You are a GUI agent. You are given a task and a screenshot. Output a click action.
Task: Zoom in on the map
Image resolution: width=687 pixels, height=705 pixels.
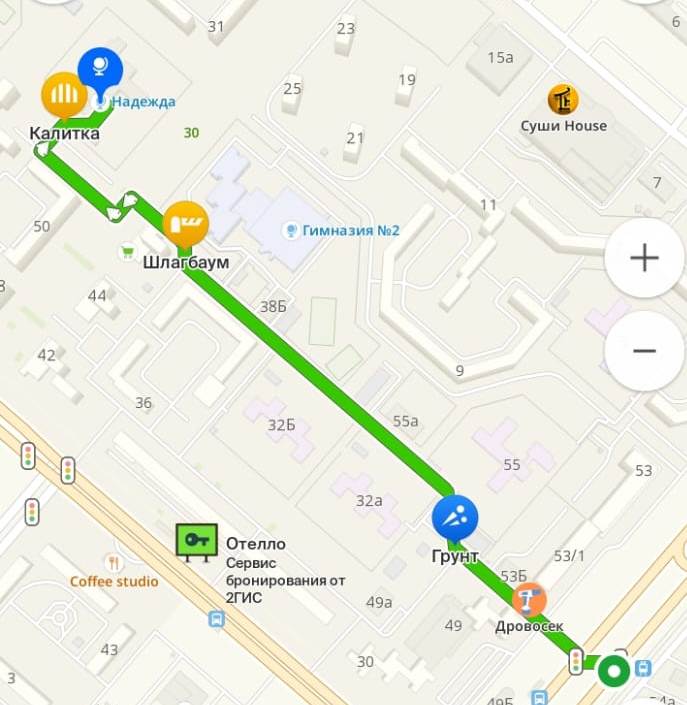point(644,258)
